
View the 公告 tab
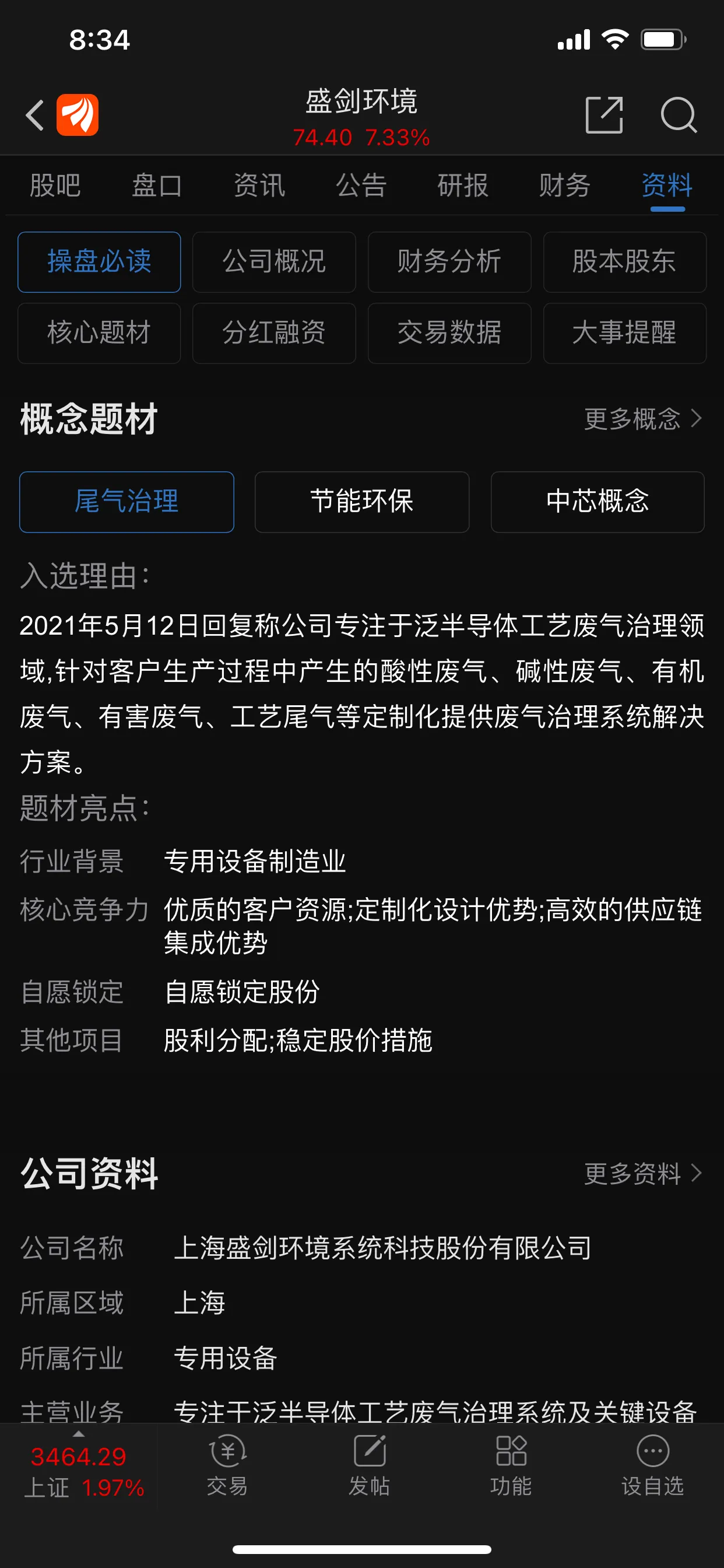pyautogui.click(x=361, y=185)
